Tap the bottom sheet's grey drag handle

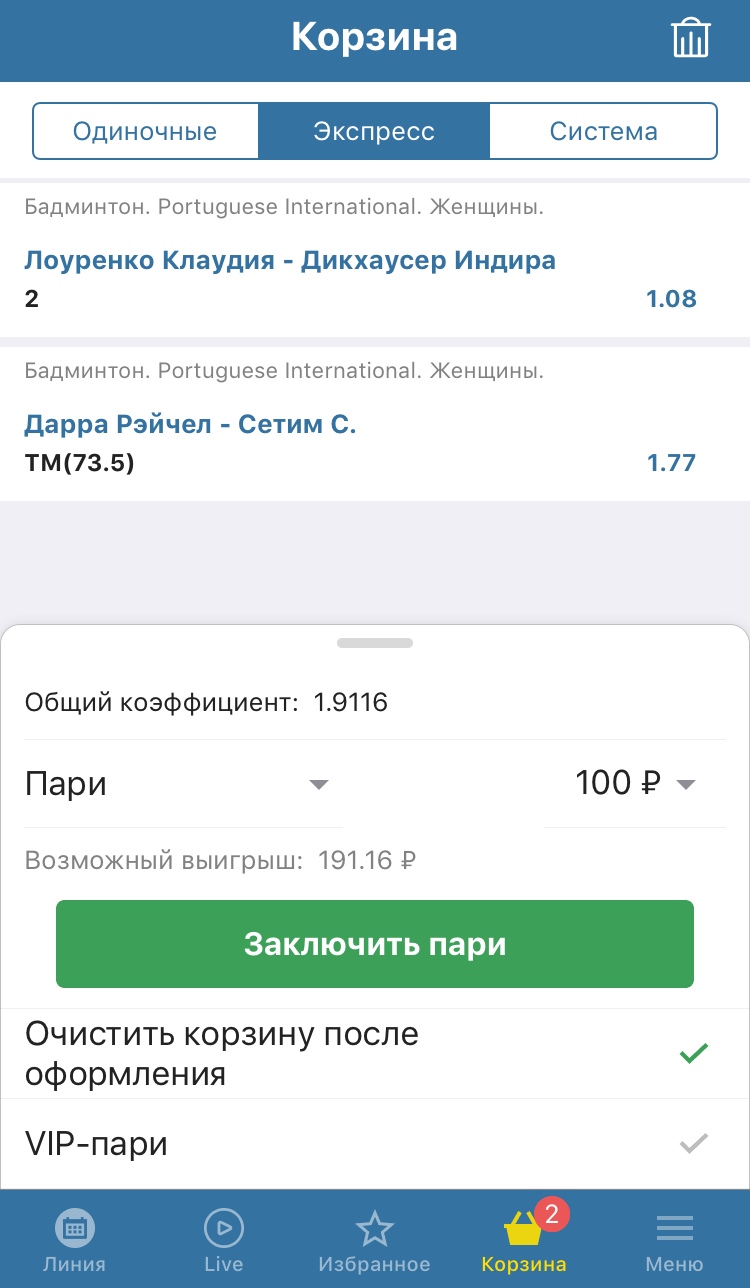(x=375, y=643)
